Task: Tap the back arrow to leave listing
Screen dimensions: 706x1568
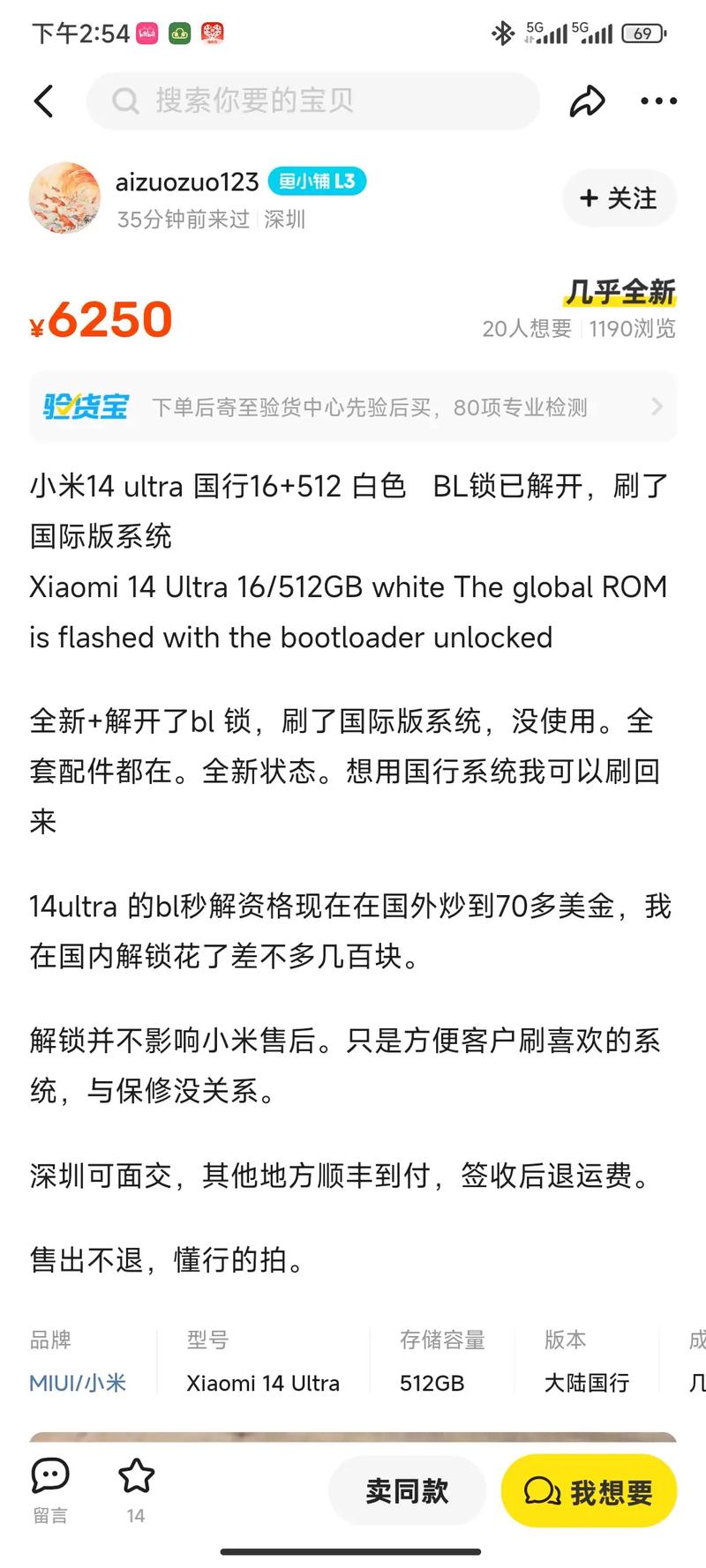Action: pyautogui.click(x=44, y=101)
